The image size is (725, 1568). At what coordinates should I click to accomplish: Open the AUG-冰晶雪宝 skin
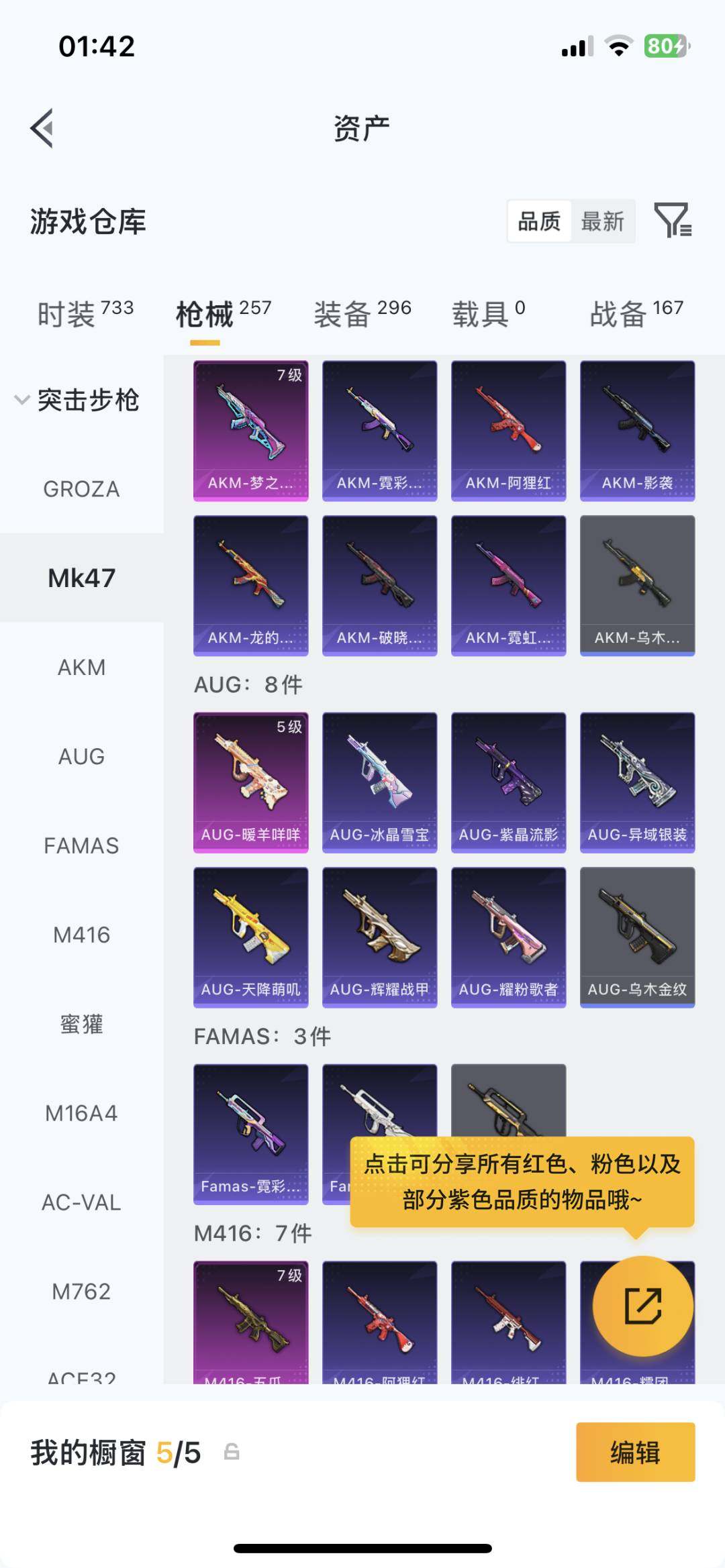[379, 782]
